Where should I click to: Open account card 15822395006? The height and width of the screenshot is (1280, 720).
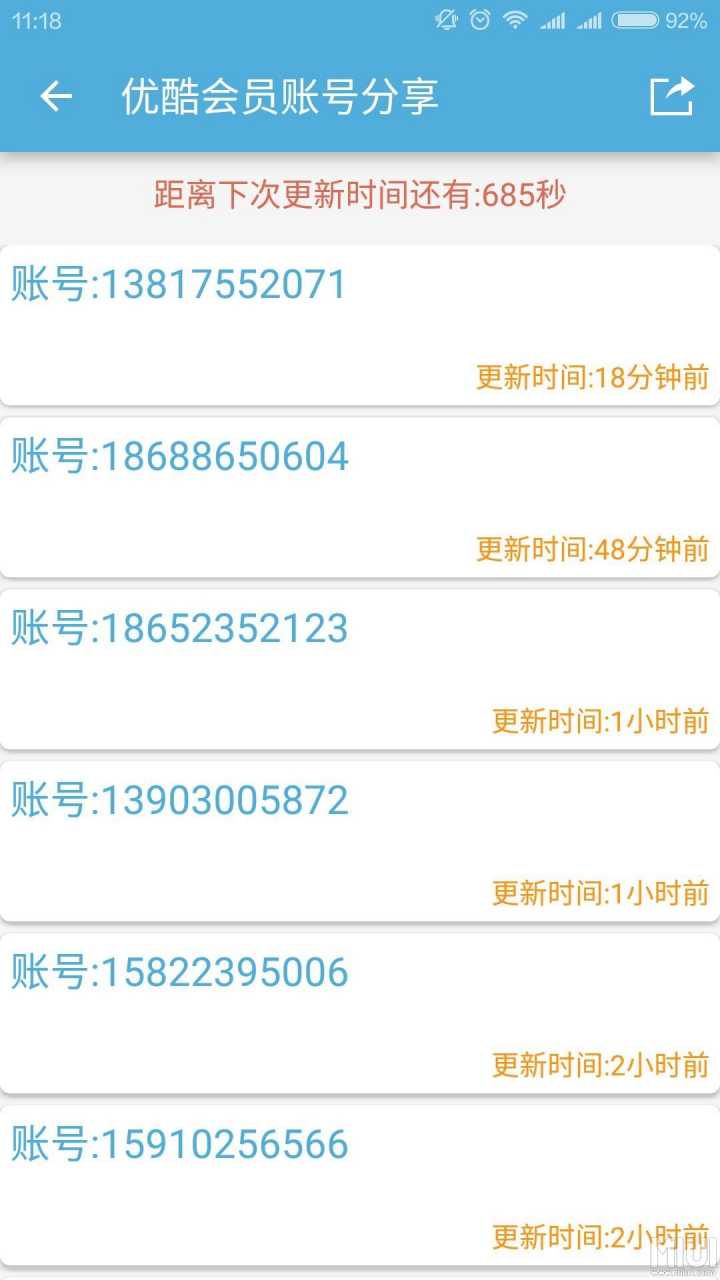click(x=360, y=1013)
